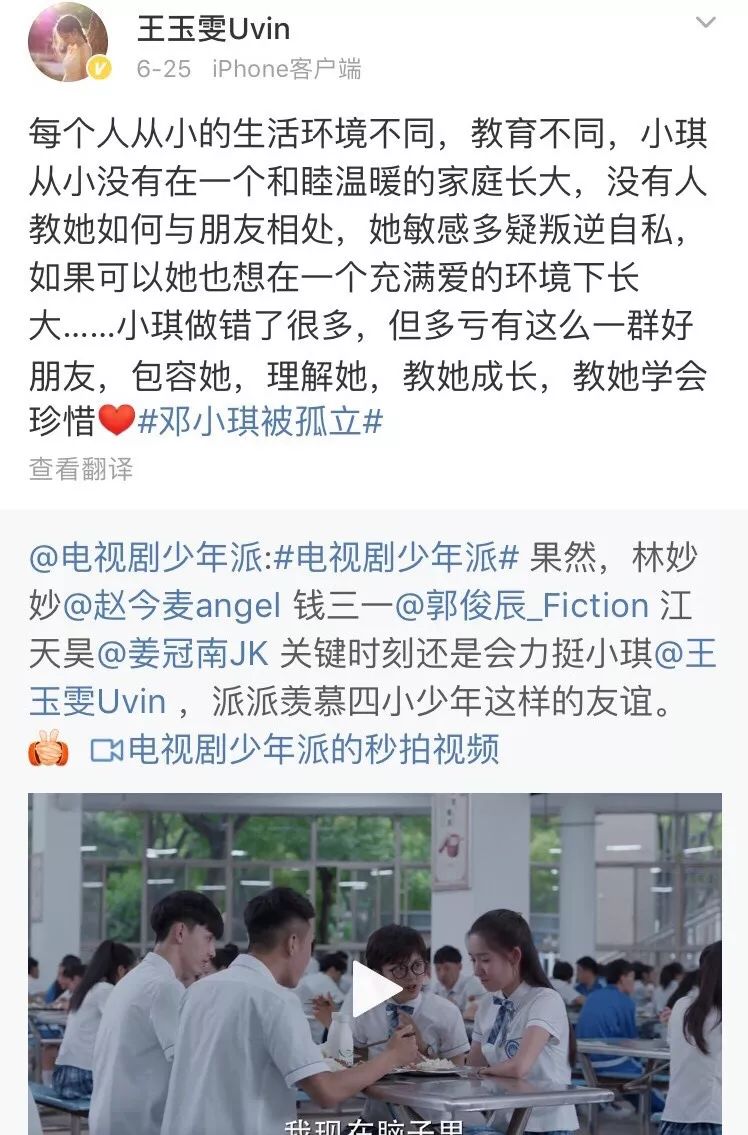The width and height of the screenshot is (748, 1135).
Task: Open the 电视剧少年派的秒拍视频 video link
Action: coord(295,749)
